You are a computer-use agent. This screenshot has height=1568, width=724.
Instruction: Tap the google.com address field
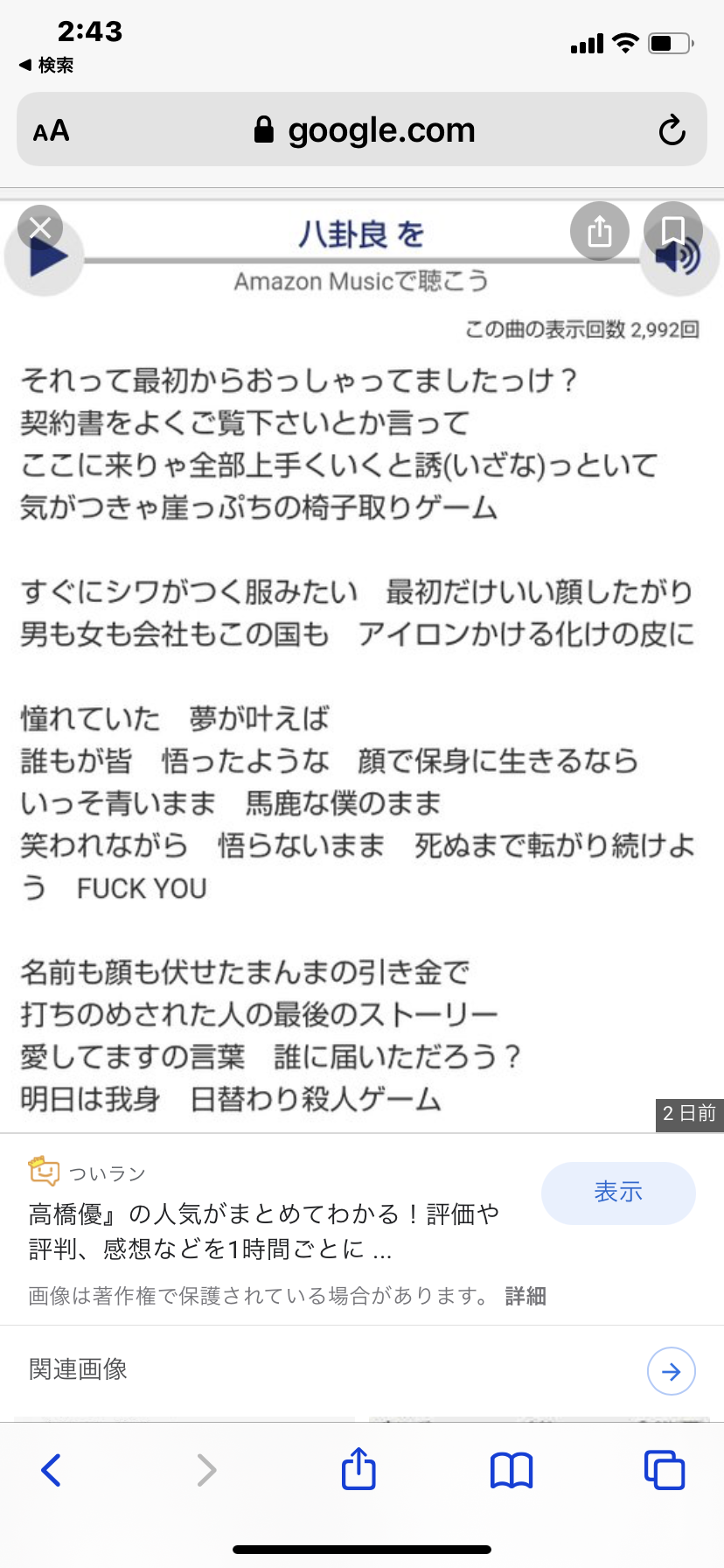pyautogui.click(x=362, y=129)
